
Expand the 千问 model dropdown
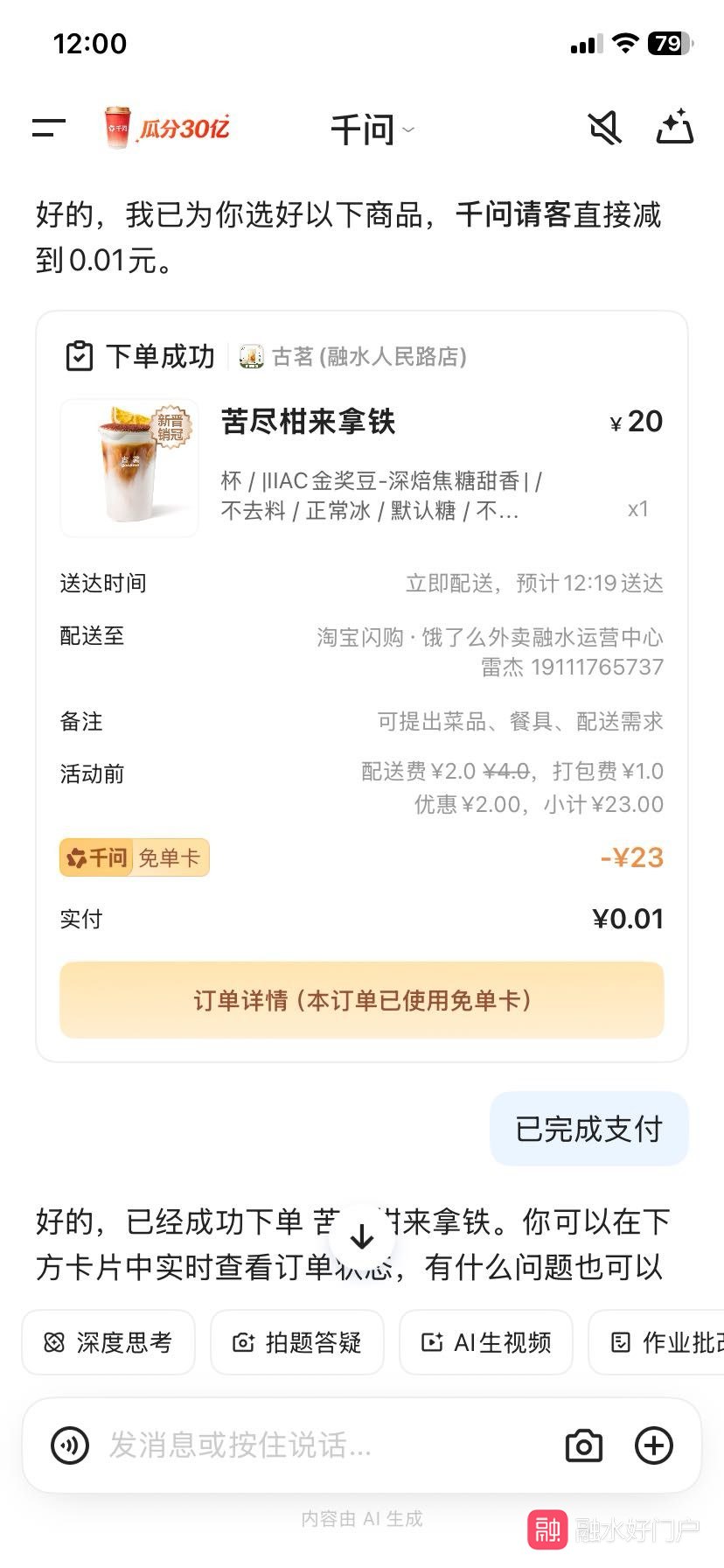372,130
